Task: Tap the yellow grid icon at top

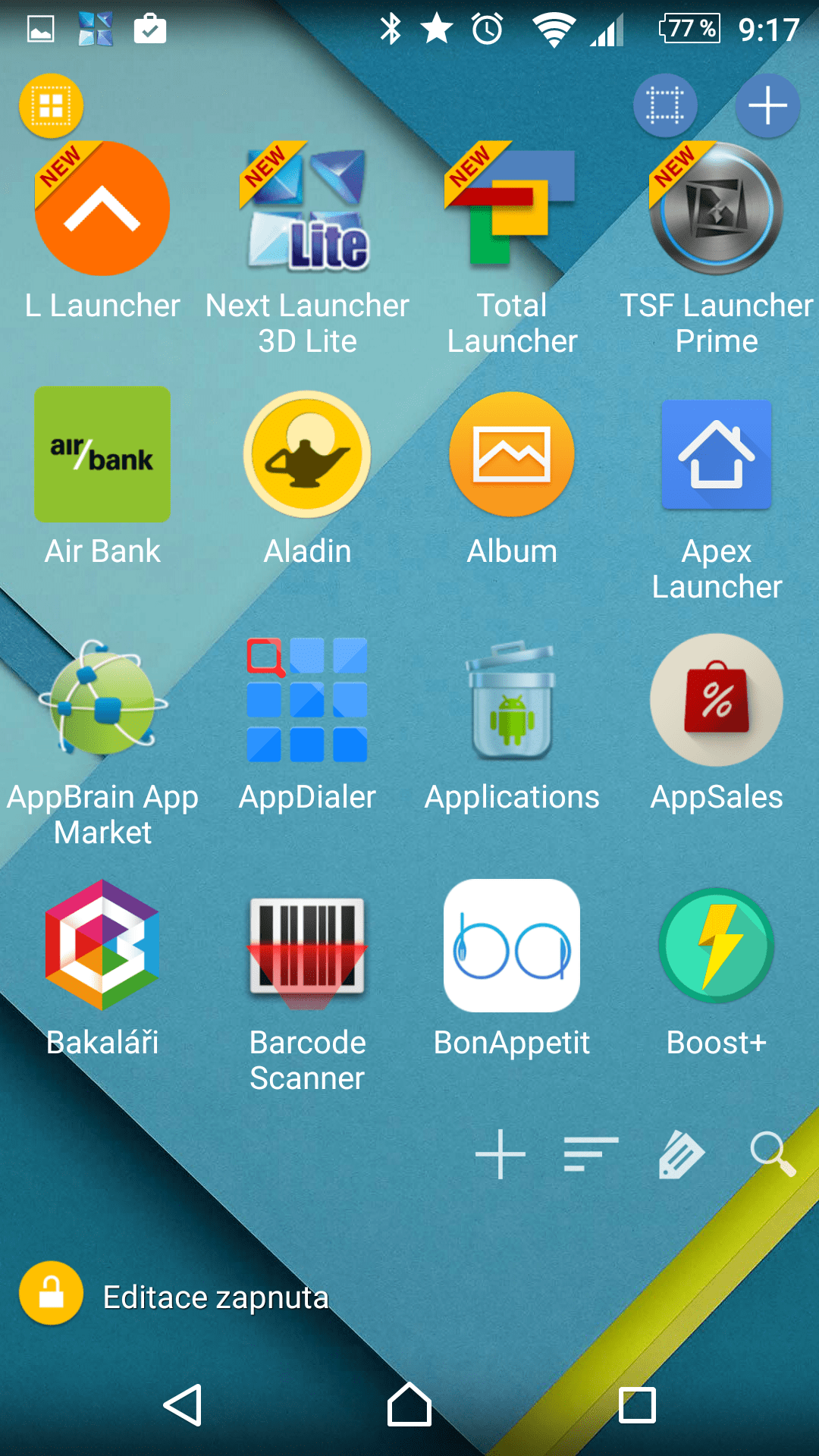Action: pos(51,105)
